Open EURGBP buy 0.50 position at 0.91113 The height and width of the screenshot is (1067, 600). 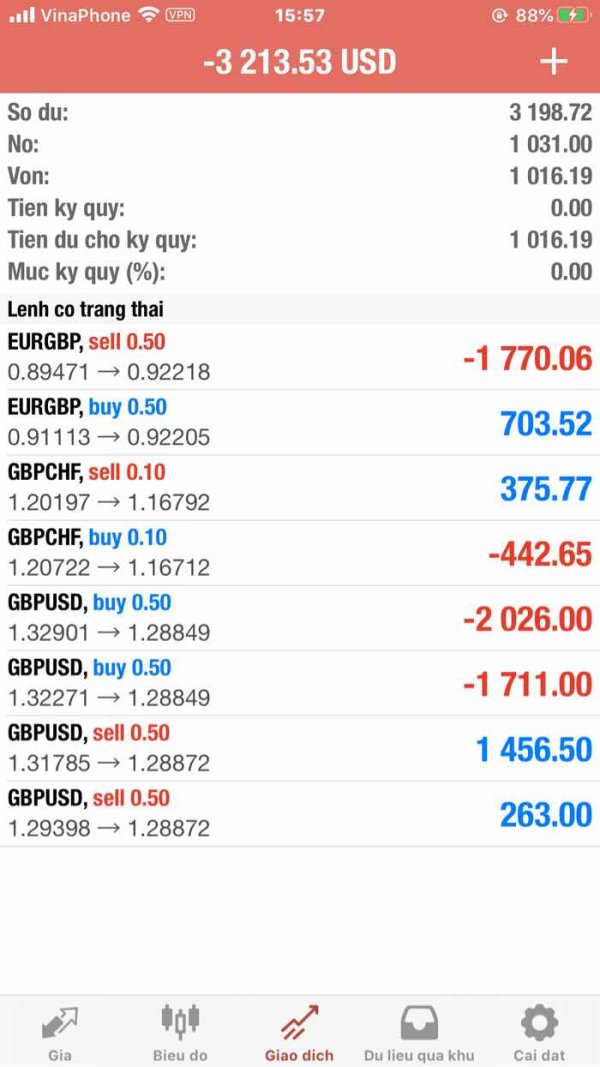point(300,423)
